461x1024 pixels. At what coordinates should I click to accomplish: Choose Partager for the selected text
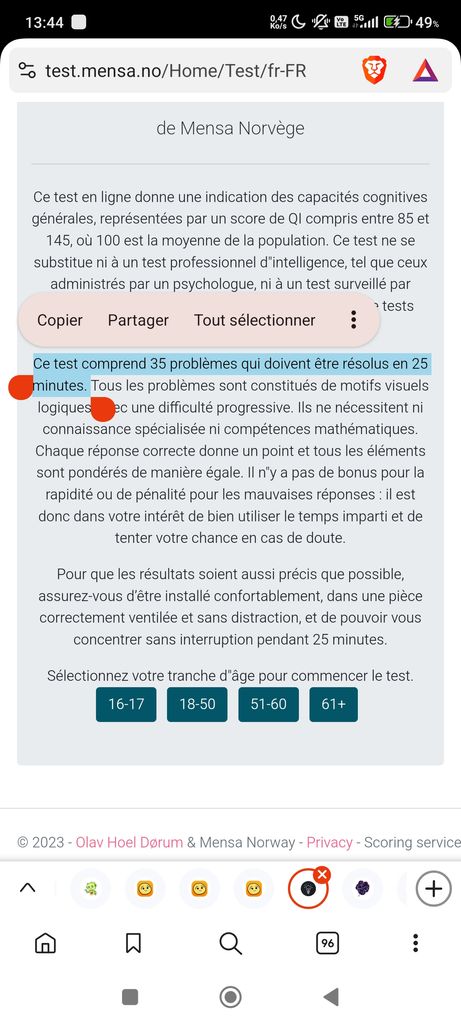tap(138, 320)
